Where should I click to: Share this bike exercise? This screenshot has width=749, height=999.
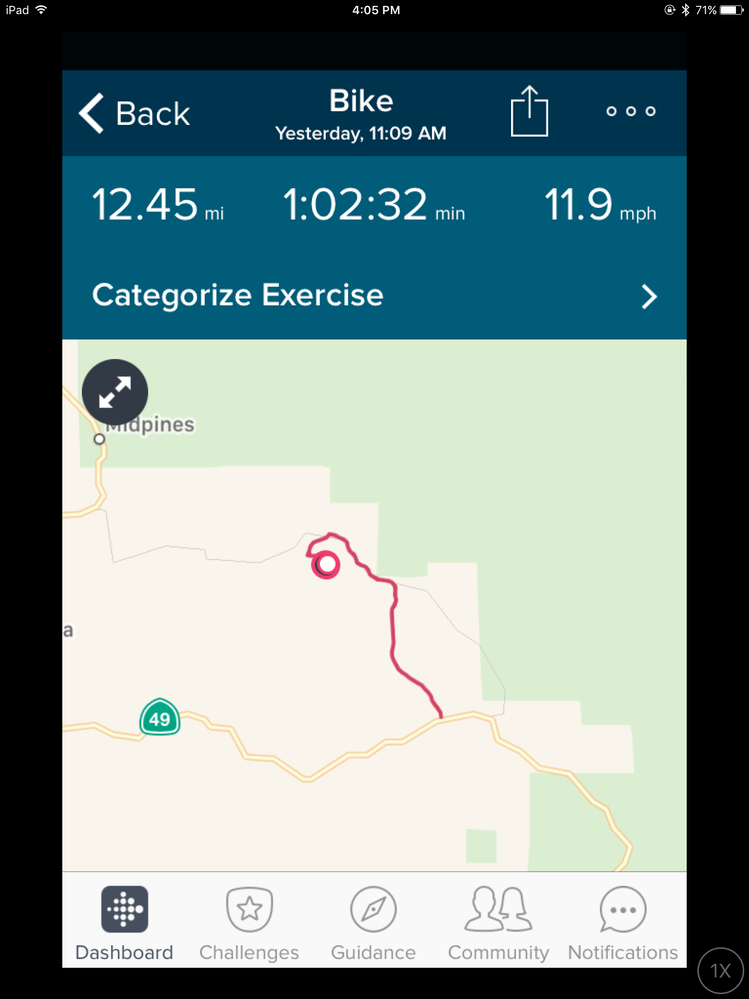click(530, 111)
